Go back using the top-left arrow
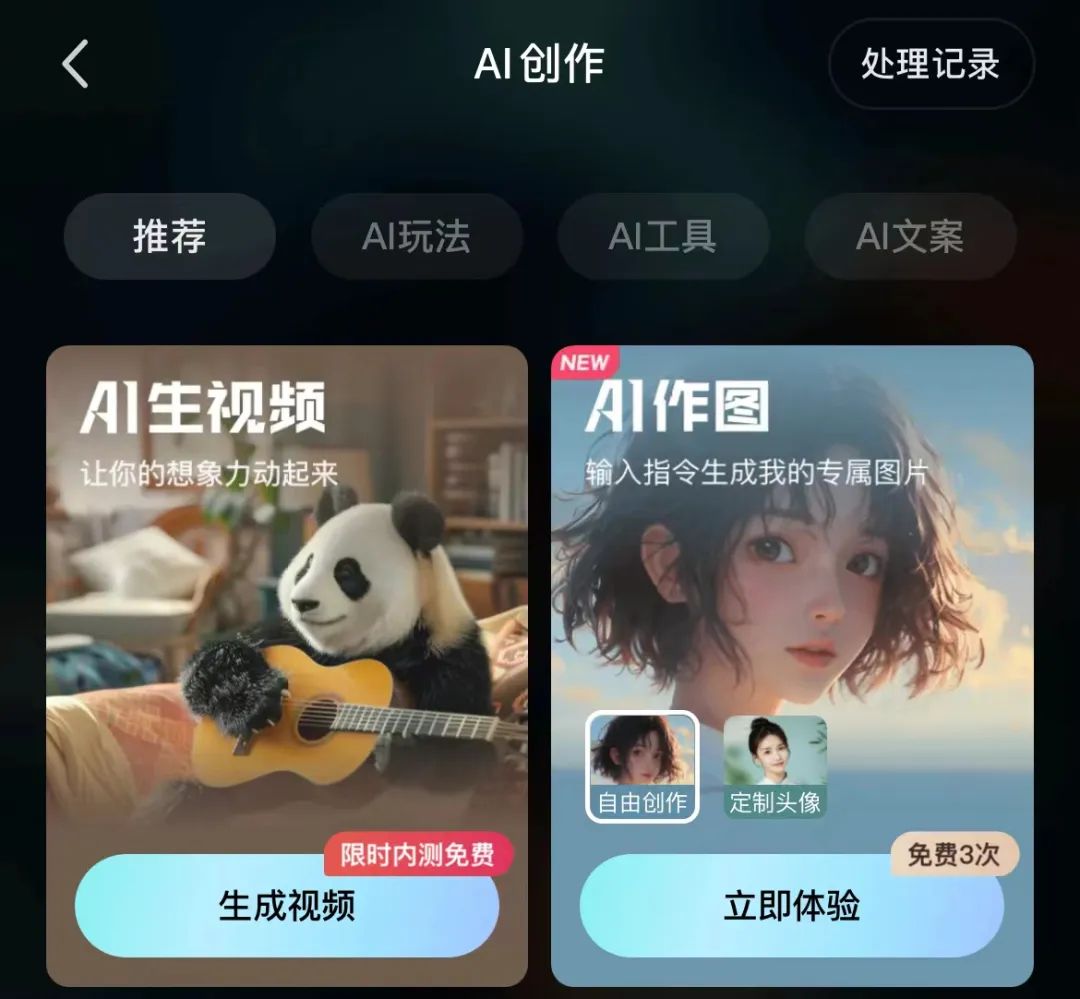Viewport: 1080px width, 999px height. 76,65
